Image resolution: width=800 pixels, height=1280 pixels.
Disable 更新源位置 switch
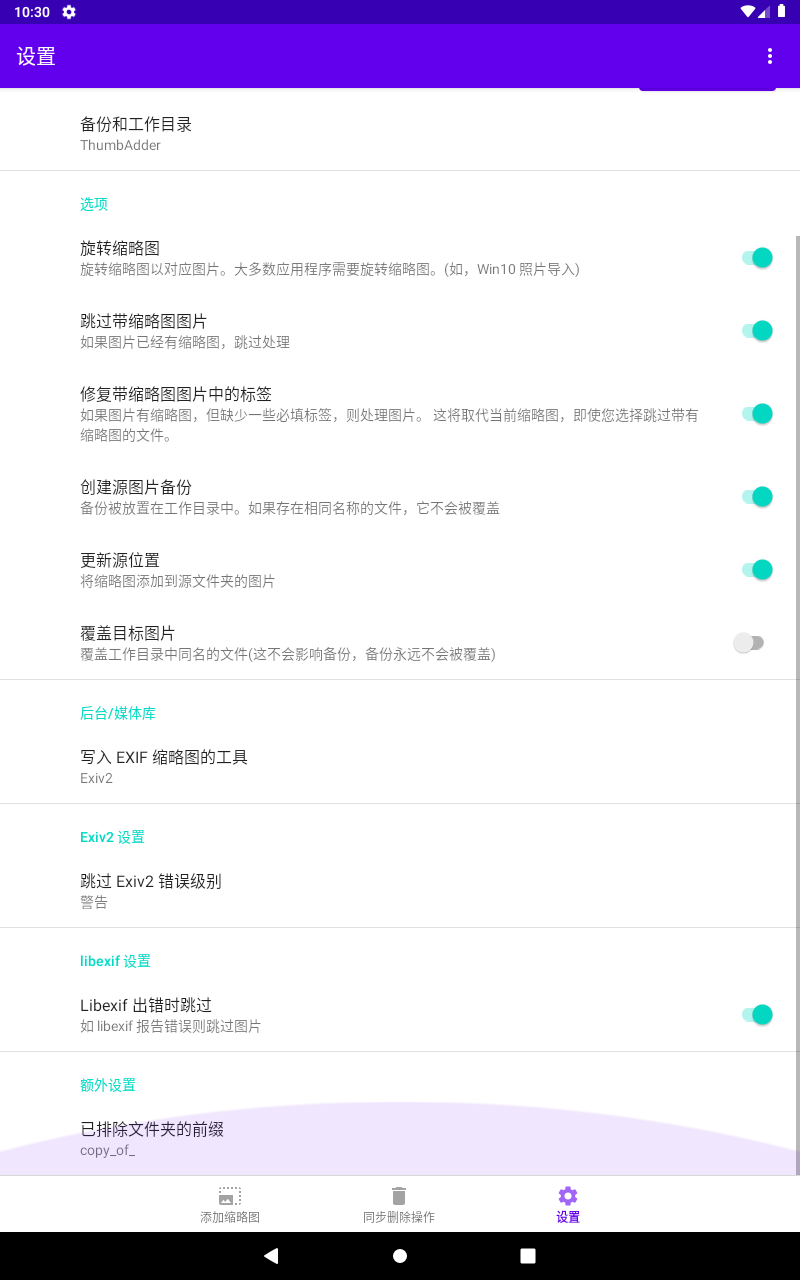tap(757, 570)
